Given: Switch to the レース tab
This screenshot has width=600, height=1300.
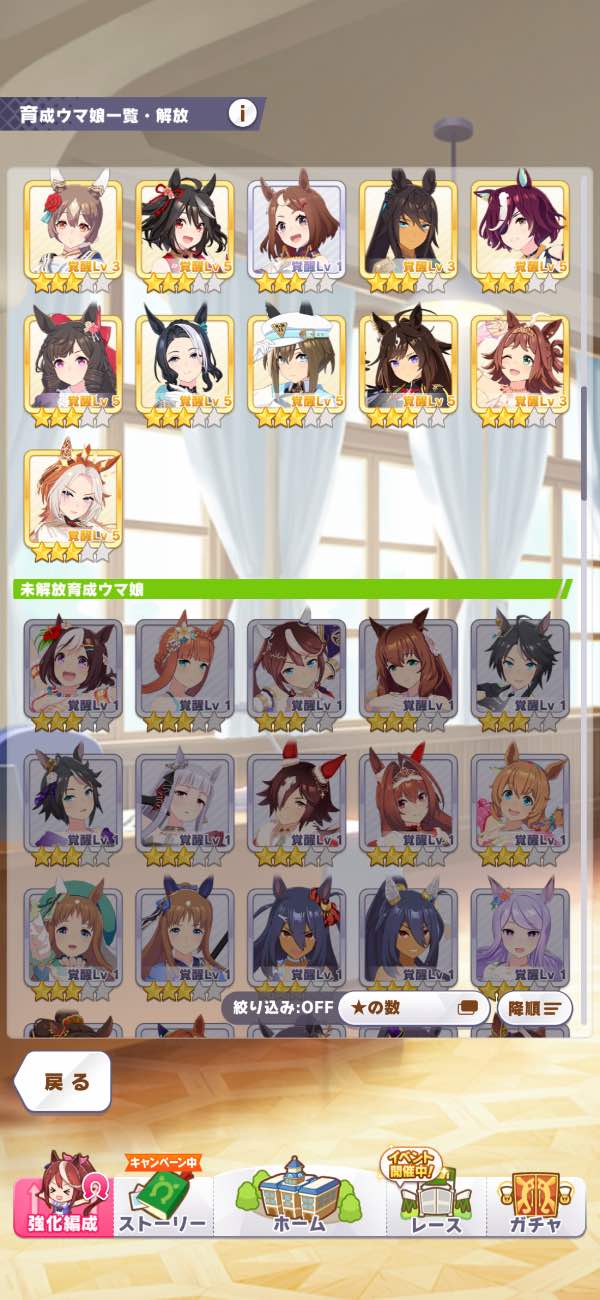Looking at the screenshot, I should 436,1205.
